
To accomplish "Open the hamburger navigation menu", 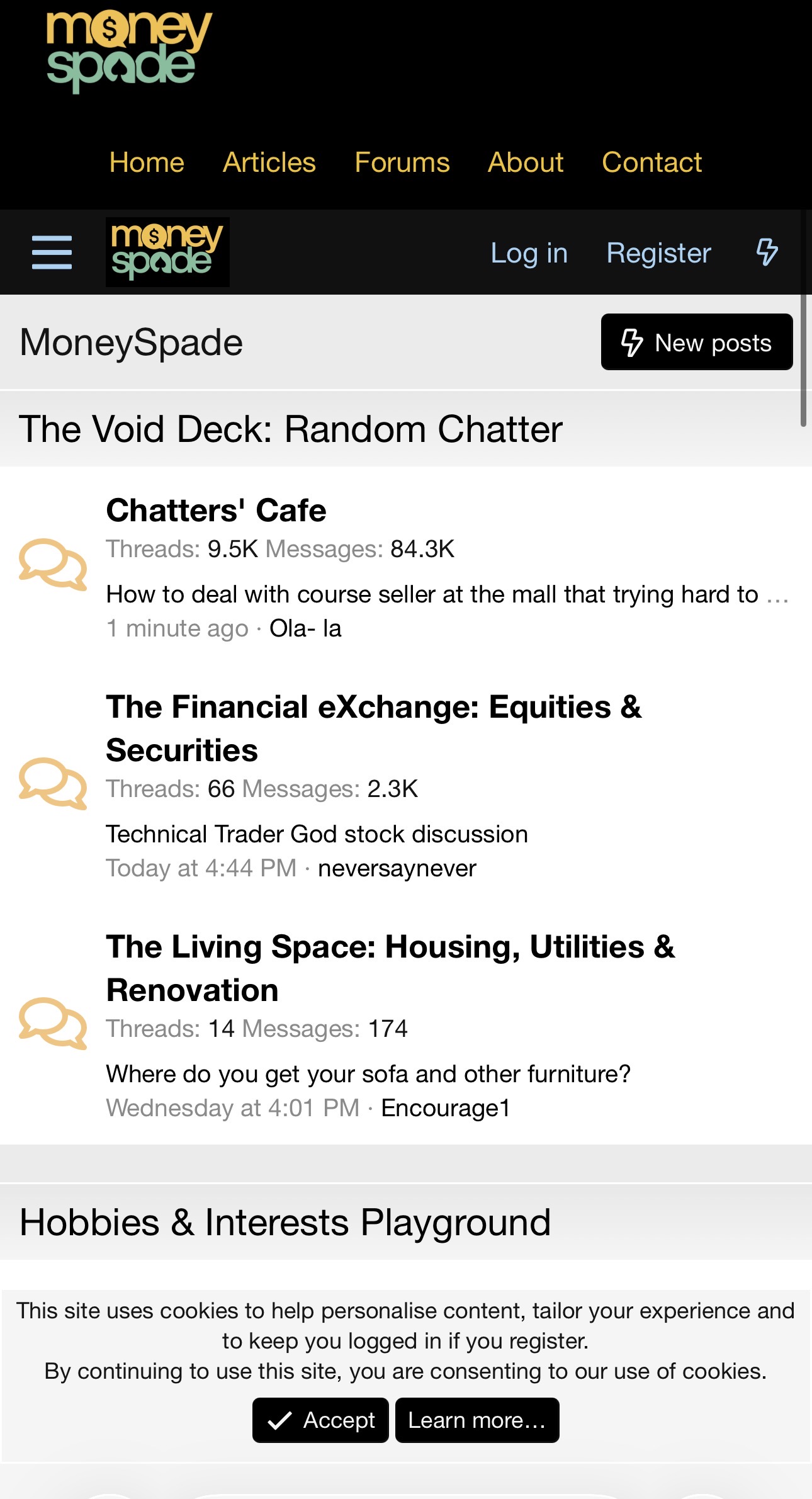I will coord(52,252).
